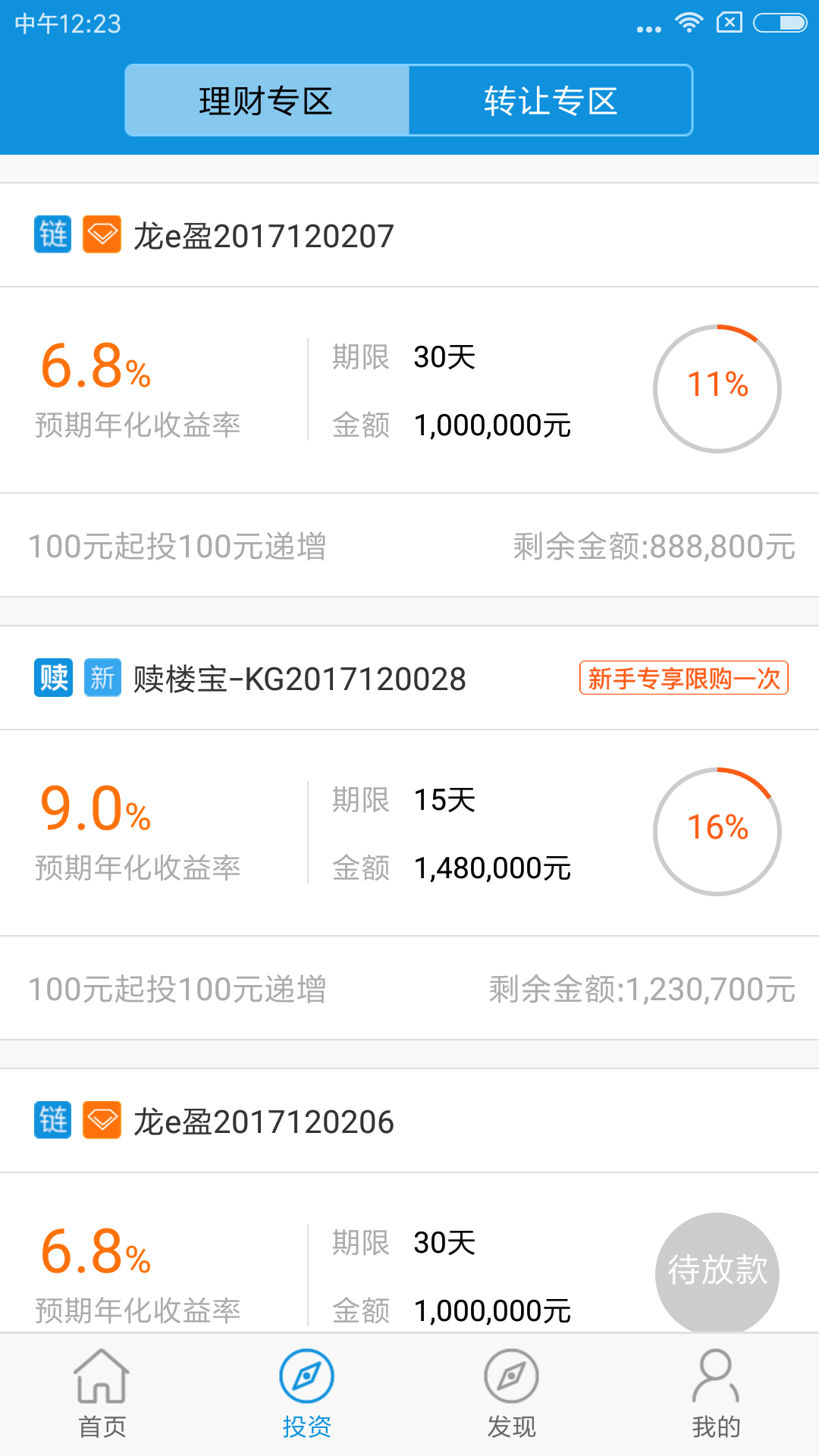The width and height of the screenshot is (819, 1456).
Task: Select the orange diamond icon beside 龙e盈2017120207
Action: click(x=102, y=235)
